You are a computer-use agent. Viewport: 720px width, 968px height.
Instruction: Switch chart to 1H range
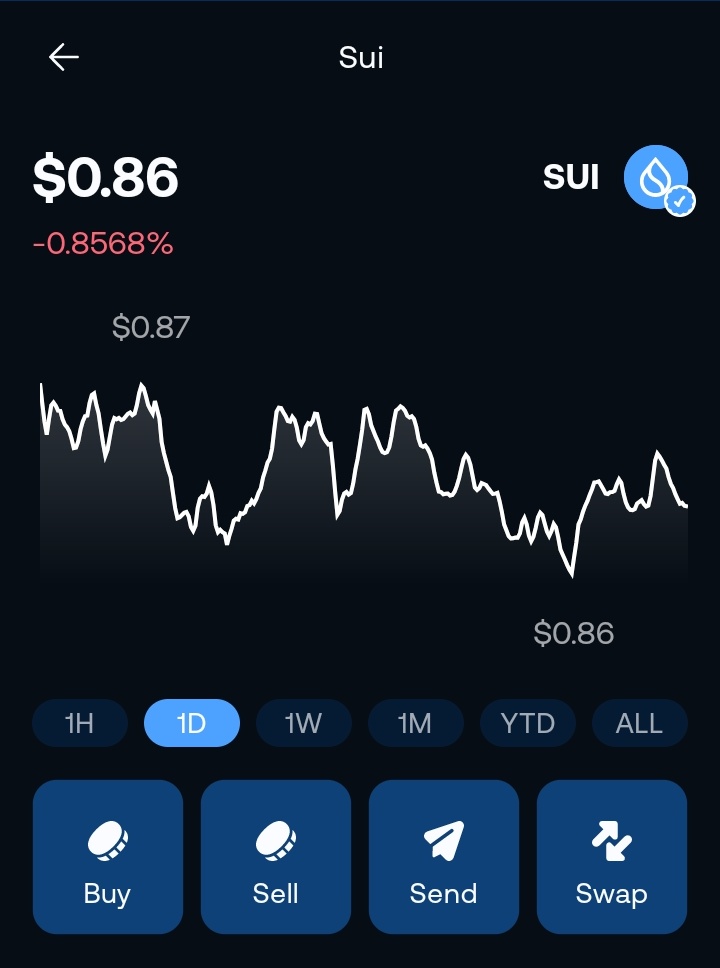(80, 723)
